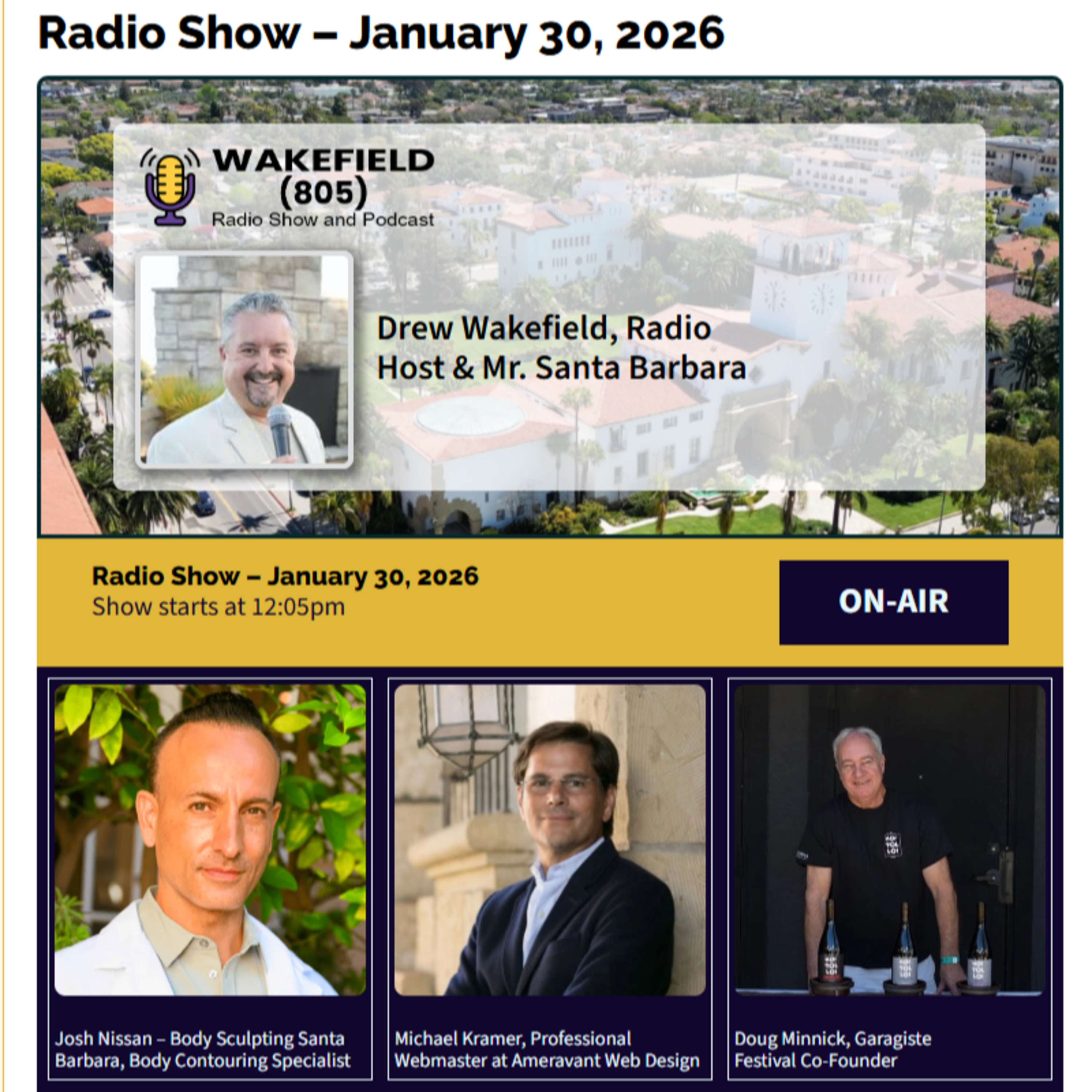Viewport: 1092px width, 1092px height.
Task: Tap the ON-AIR button
Action: [x=893, y=602]
